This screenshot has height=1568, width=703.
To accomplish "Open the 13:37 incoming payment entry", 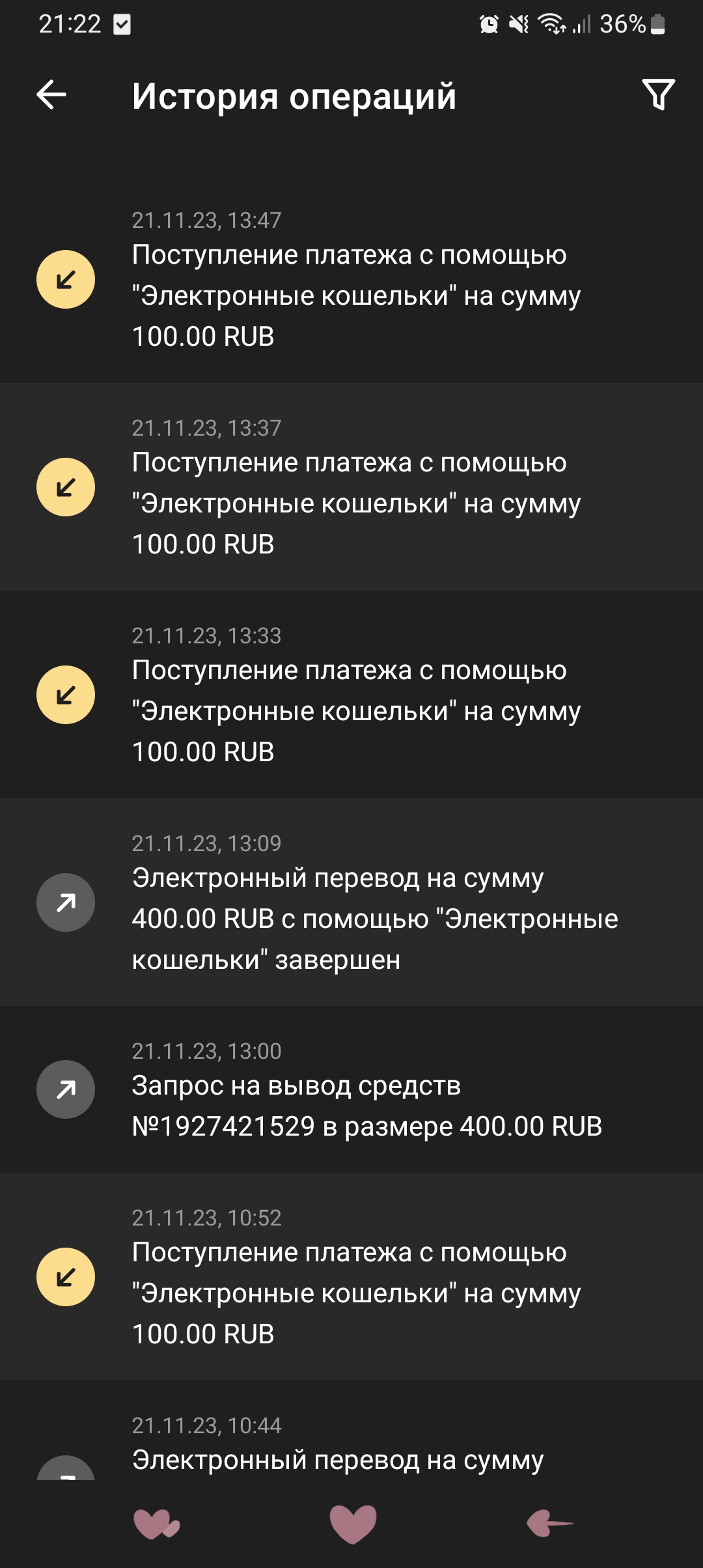I will point(351,487).
